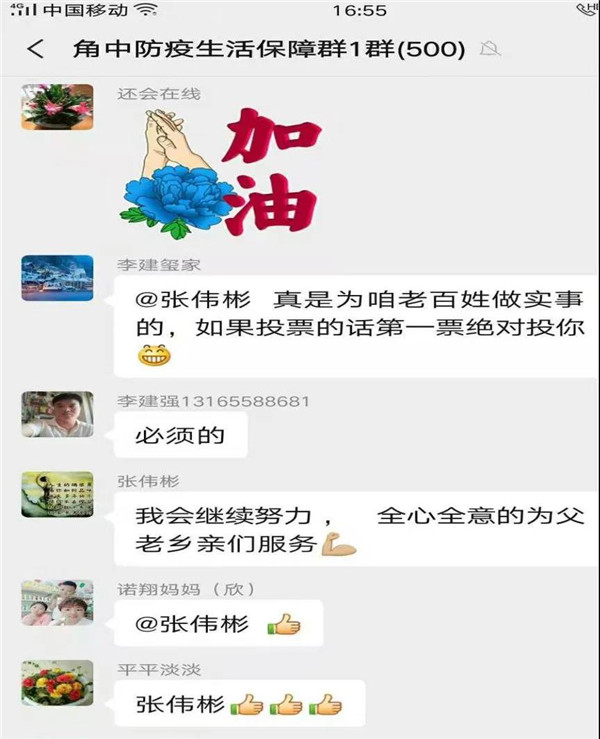Open the avatar beside 张伟彬's message

(x=57, y=494)
